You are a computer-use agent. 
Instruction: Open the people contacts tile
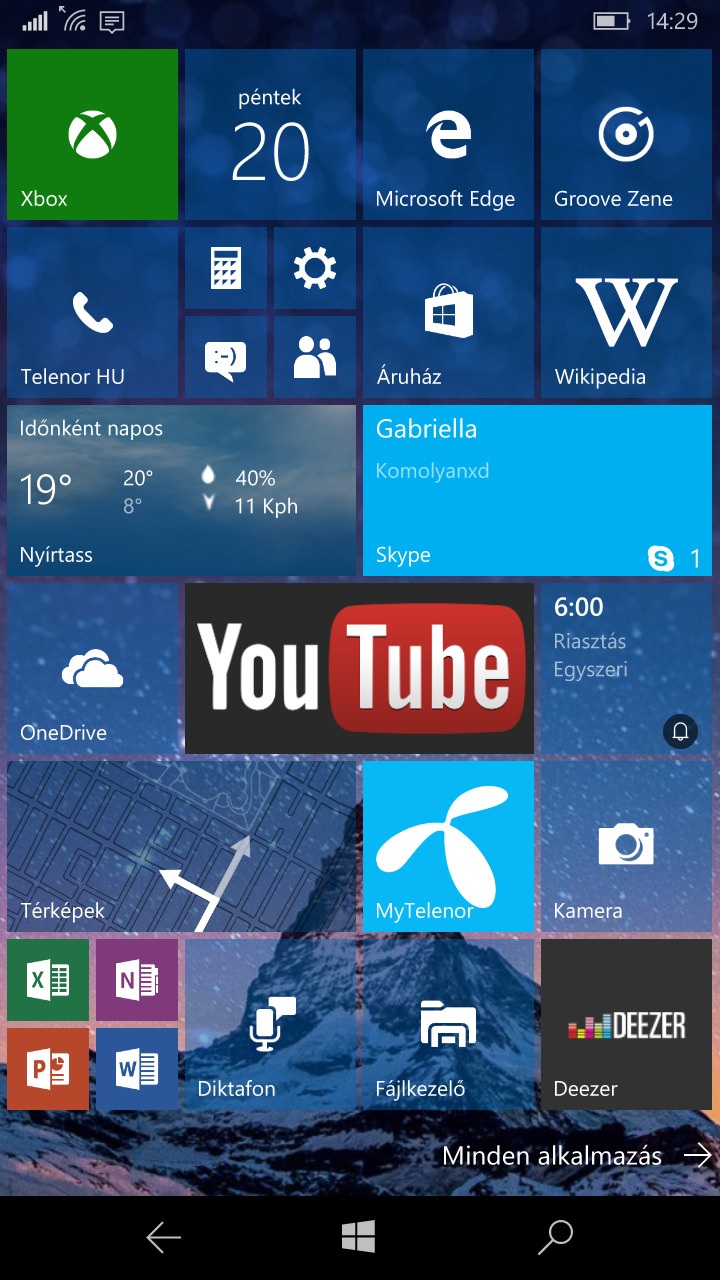pyautogui.click(x=315, y=357)
